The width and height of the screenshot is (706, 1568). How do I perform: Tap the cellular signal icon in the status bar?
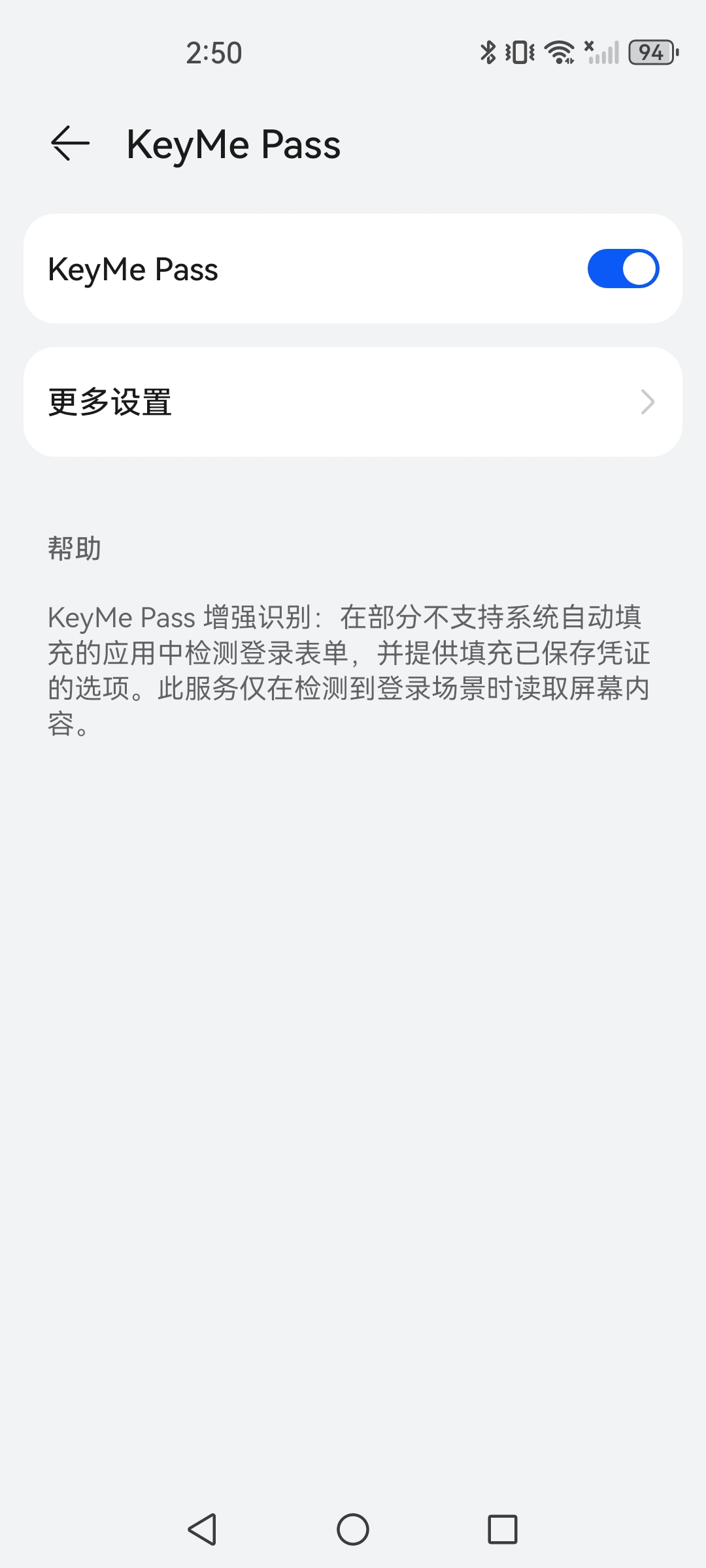(602, 52)
